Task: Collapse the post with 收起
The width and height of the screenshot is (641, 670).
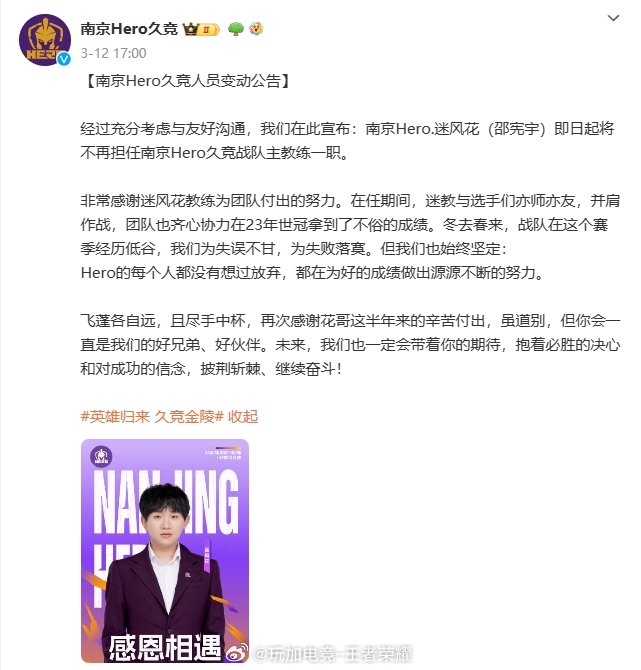Action: pyautogui.click(x=243, y=416)
